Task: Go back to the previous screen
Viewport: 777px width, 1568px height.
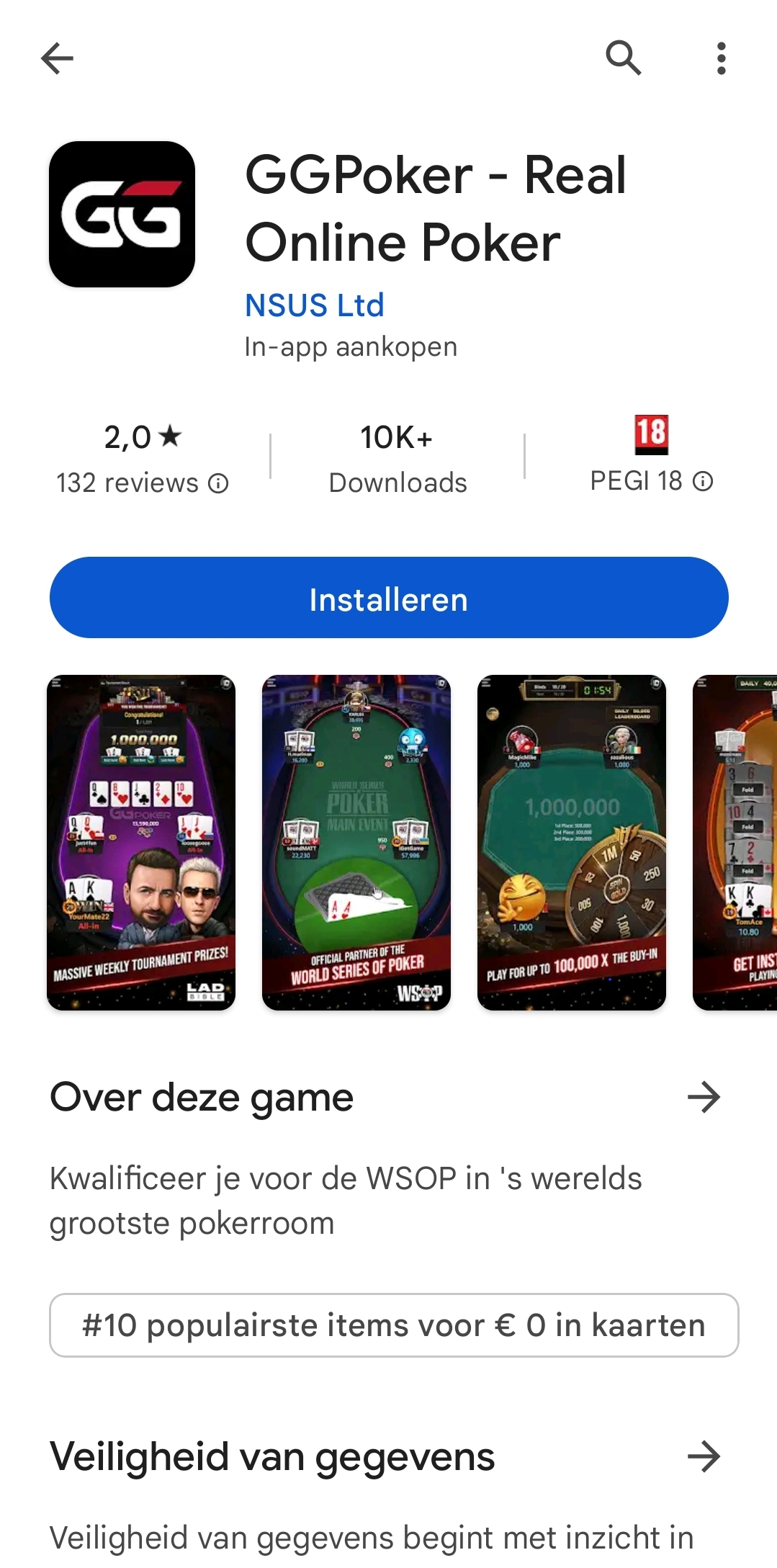Action: 58,58
